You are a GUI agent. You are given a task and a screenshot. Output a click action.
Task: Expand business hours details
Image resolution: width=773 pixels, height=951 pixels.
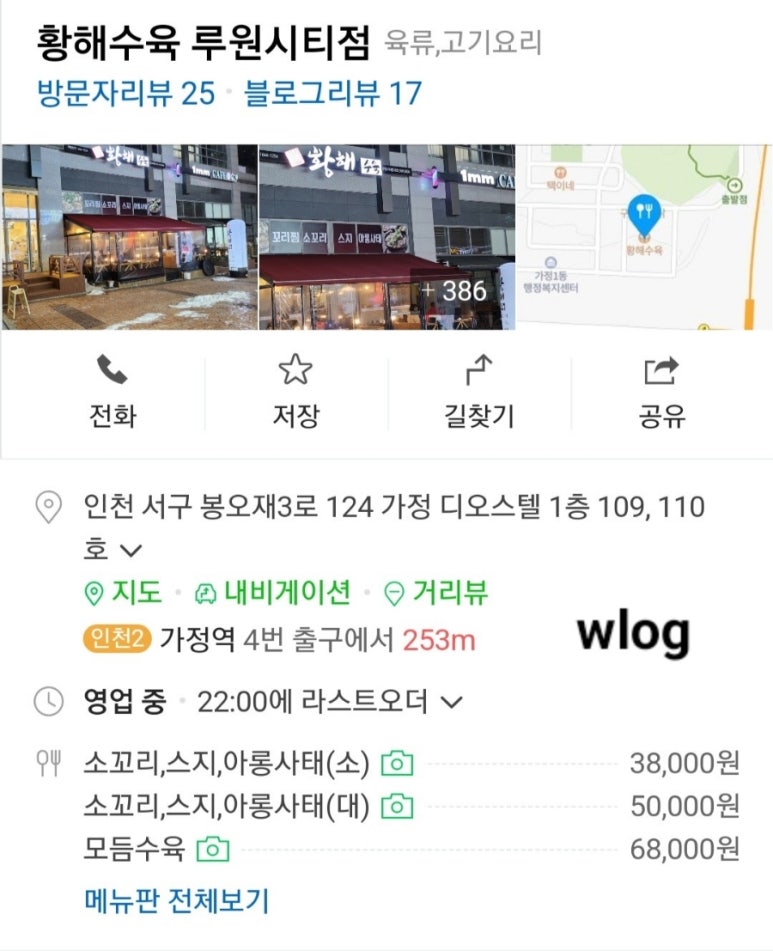coord(452,702)
